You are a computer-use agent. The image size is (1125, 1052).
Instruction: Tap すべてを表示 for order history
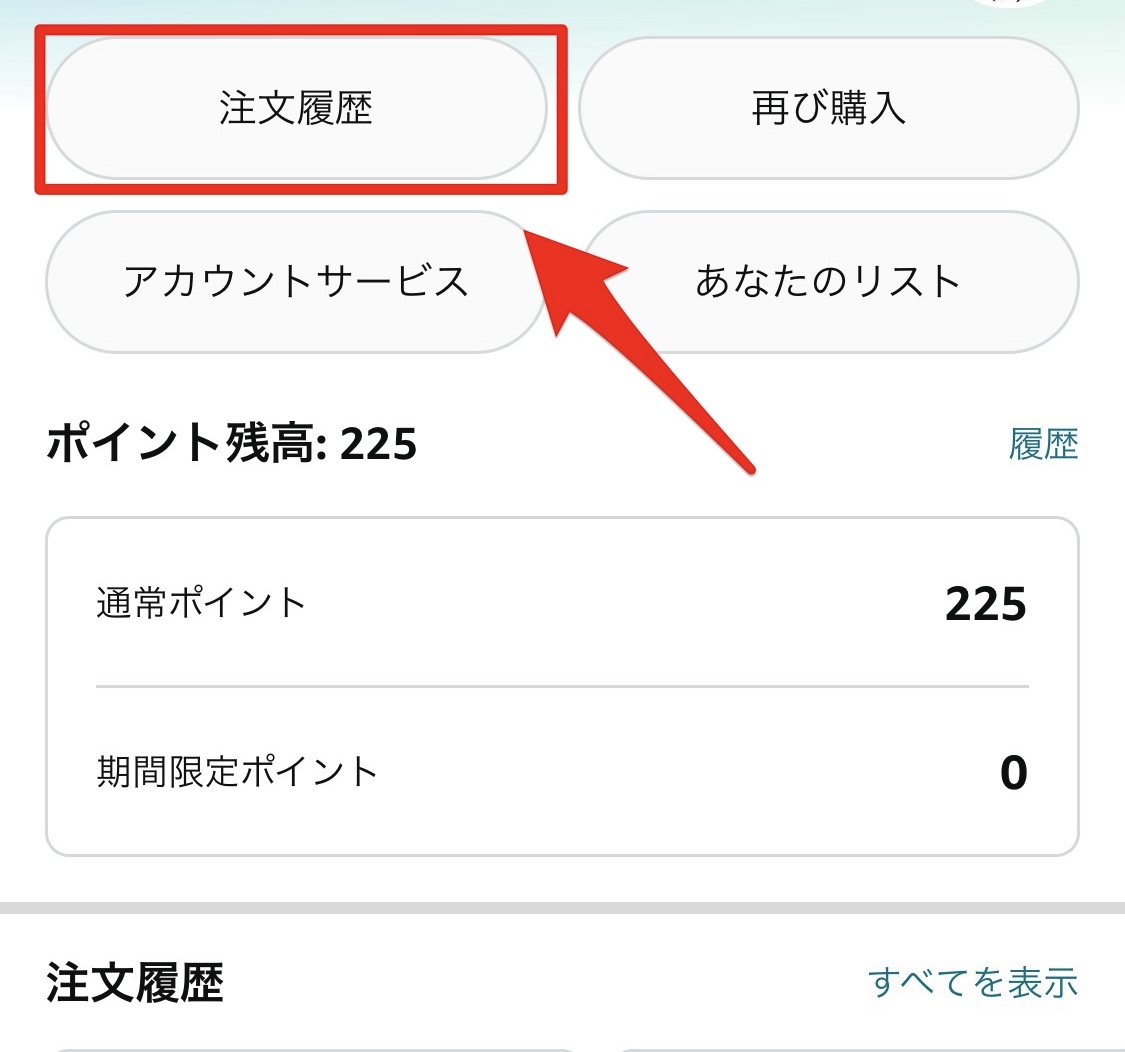point(972,982)
